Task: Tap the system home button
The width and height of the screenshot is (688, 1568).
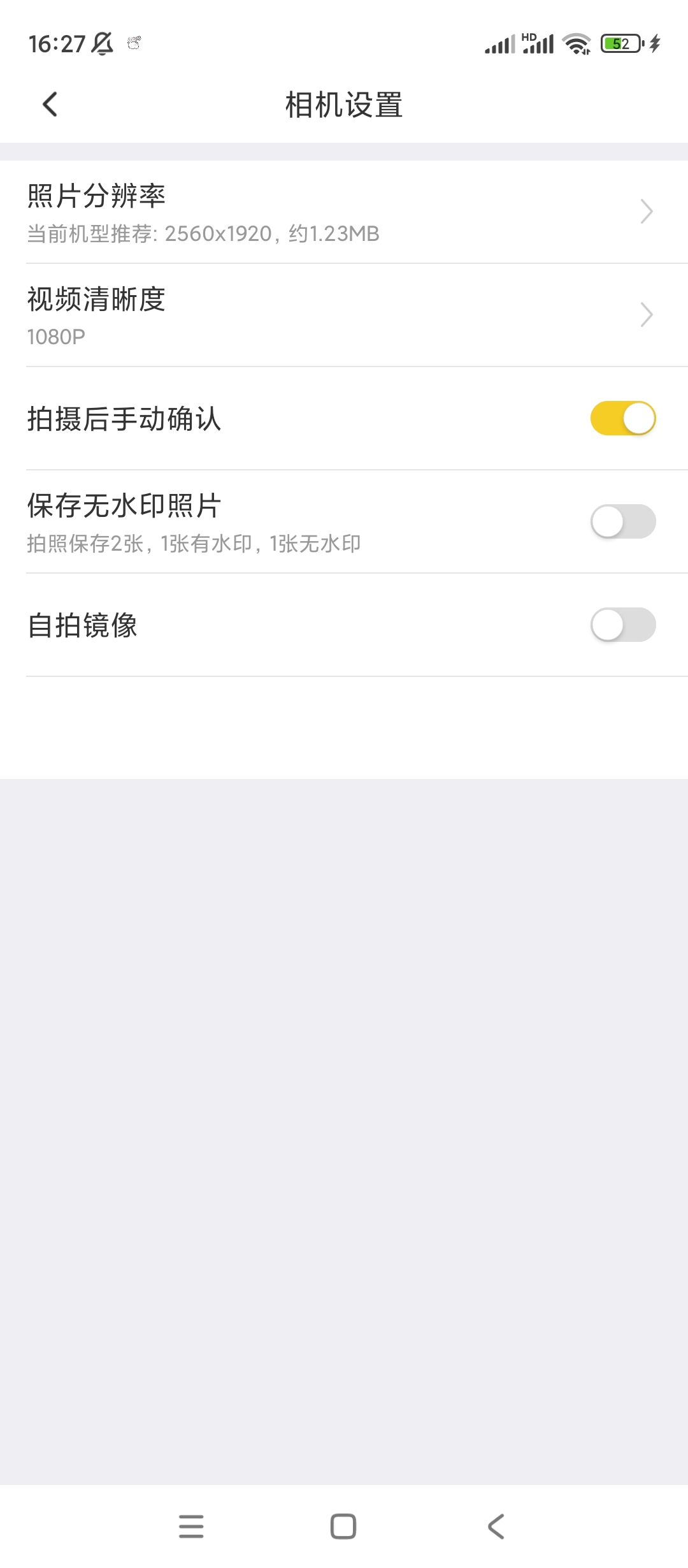Action: (343, 1527)
